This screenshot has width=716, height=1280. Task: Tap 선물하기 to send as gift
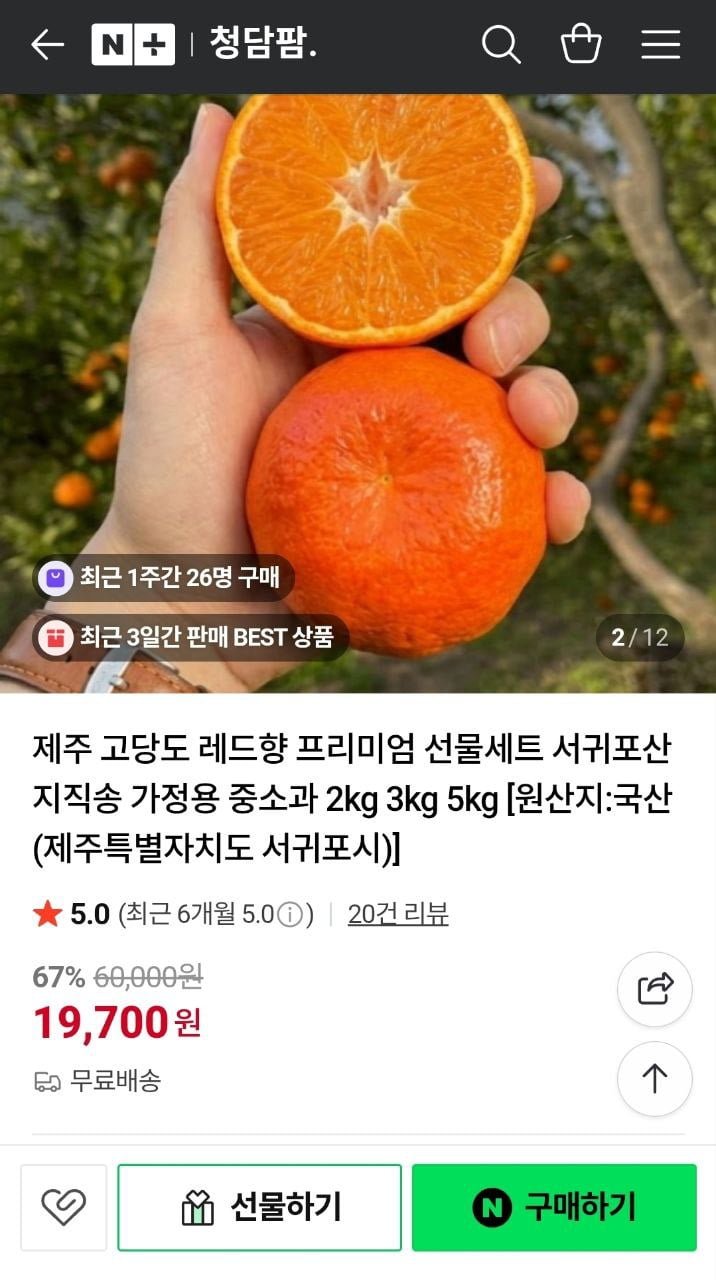(x=260, y=1207)
